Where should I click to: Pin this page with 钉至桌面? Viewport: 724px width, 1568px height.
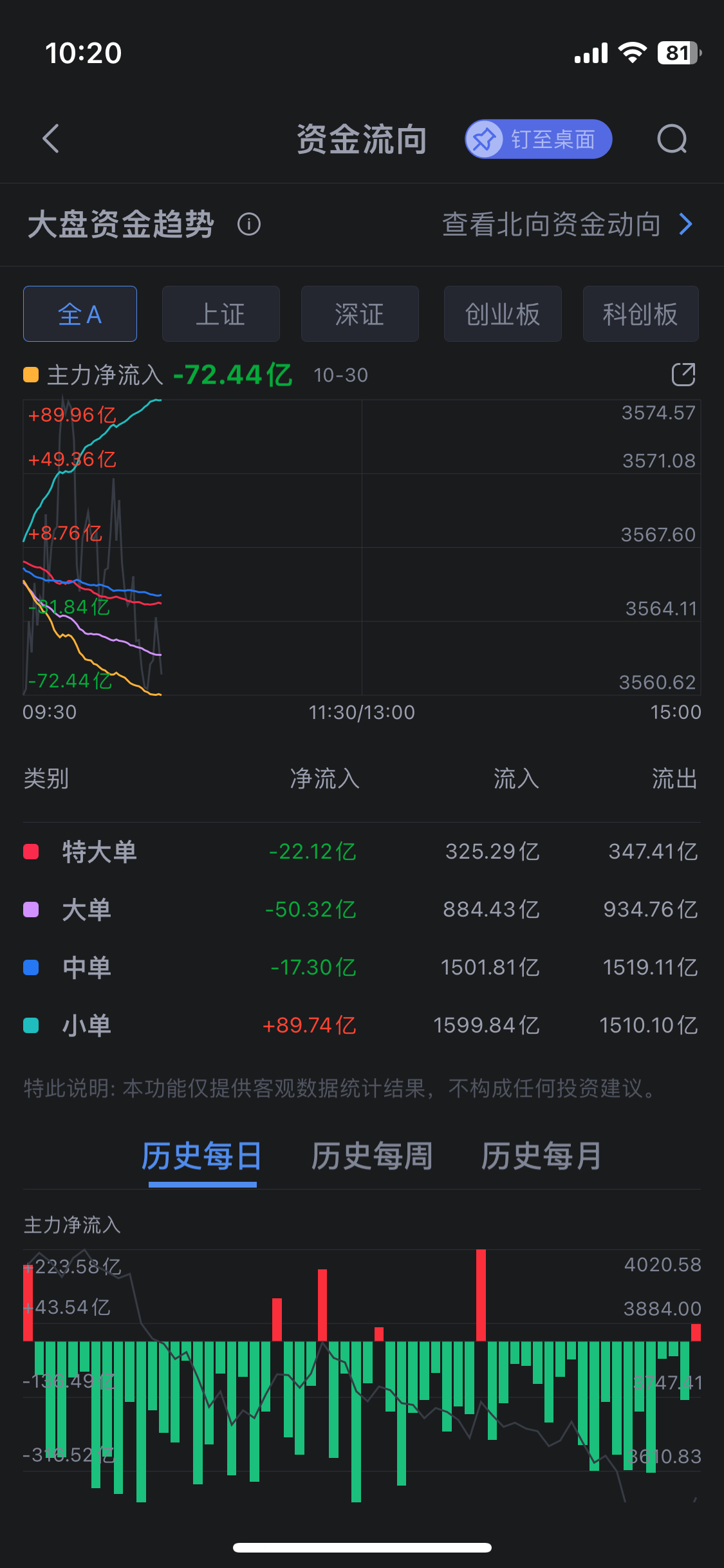click(x=538, y=139)
